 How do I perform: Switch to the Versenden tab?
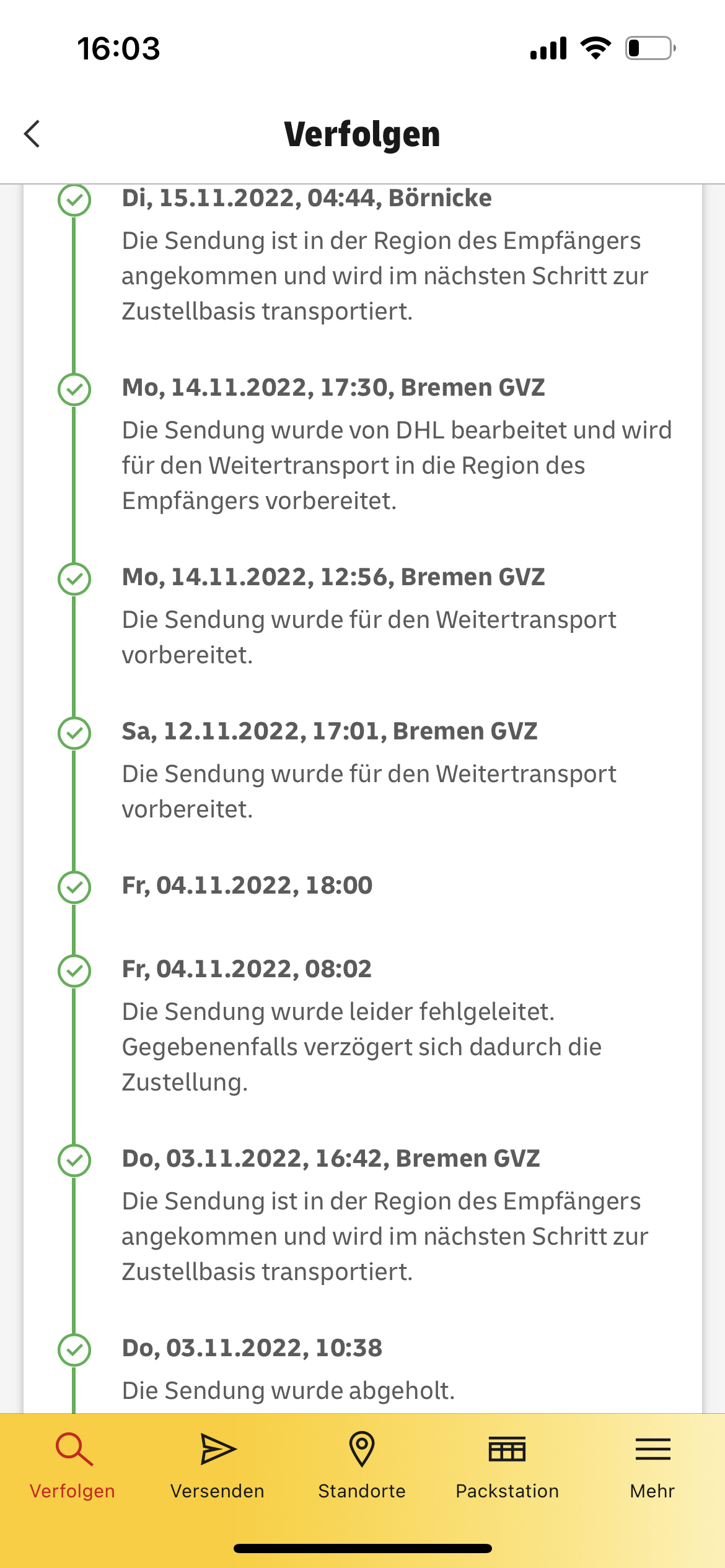click(x=217, y=1466)
